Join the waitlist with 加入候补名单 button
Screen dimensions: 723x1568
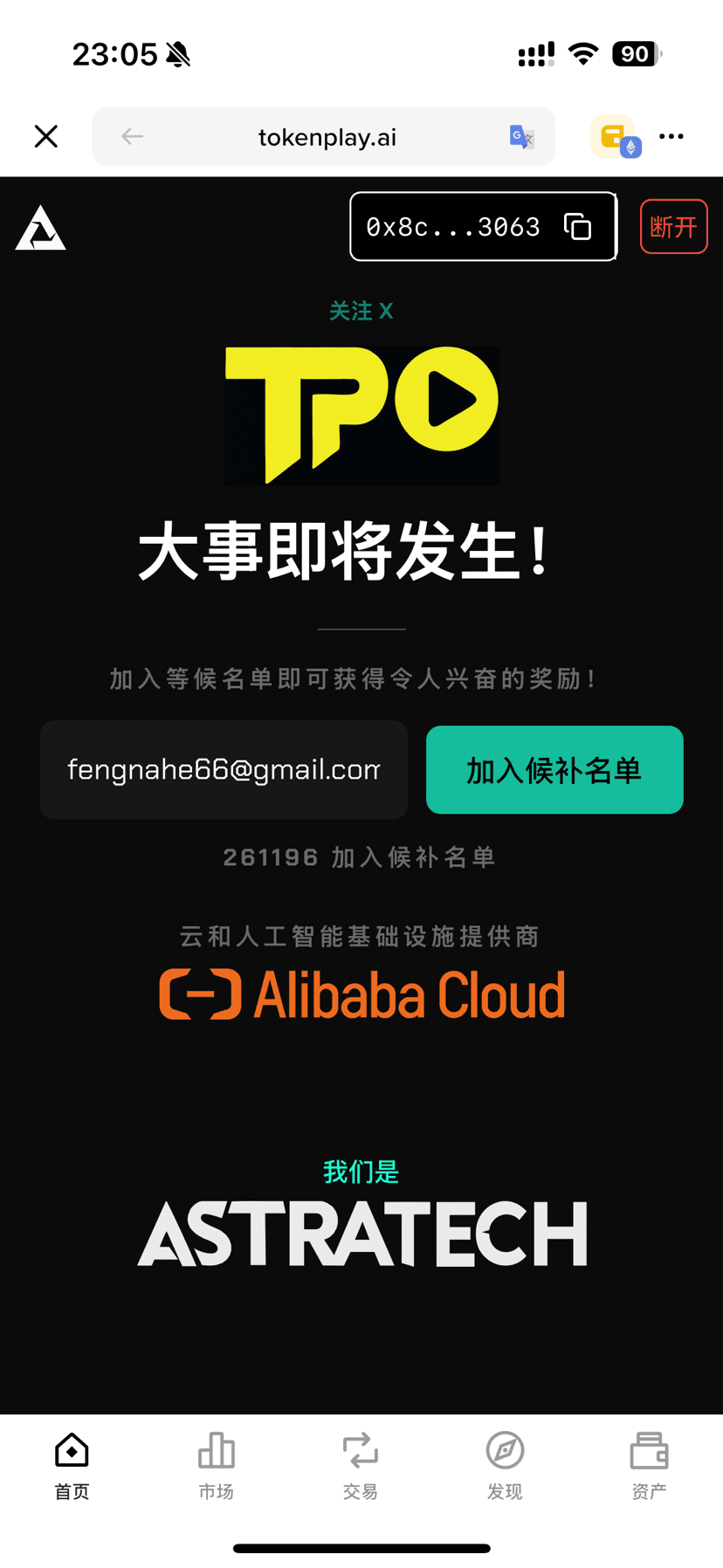click(x=554, y=770)
